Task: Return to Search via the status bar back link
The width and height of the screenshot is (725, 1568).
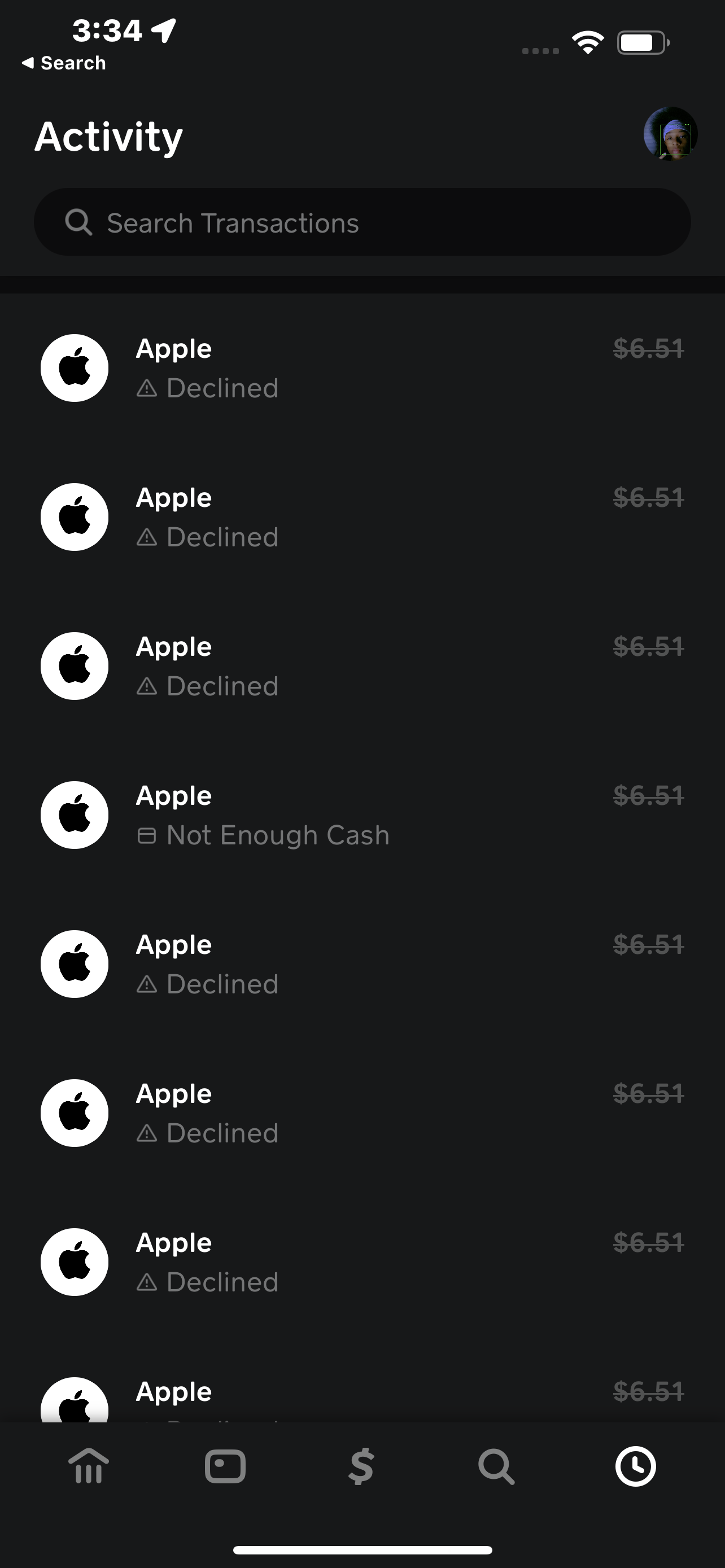Action: click(64, 63)
